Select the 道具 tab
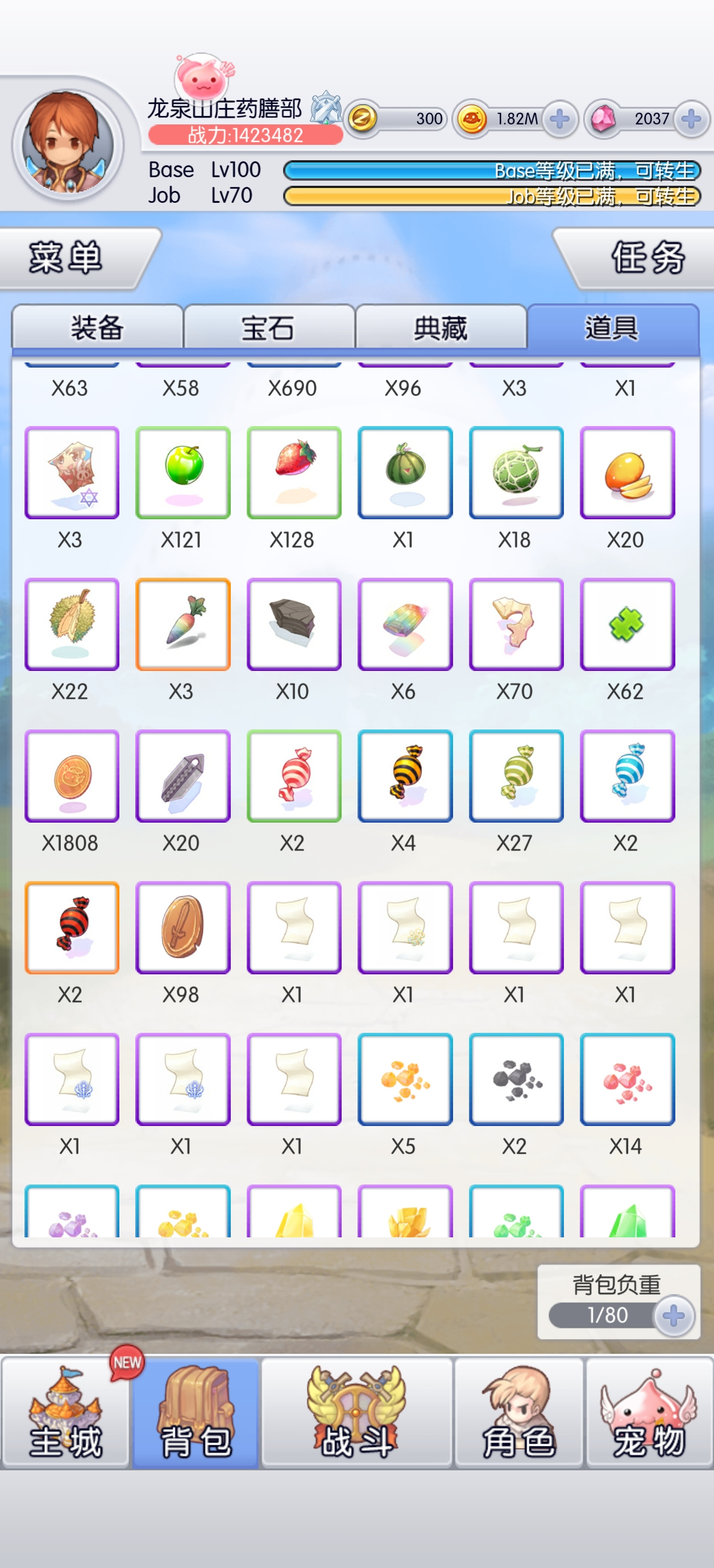 [x=613, y=327]
